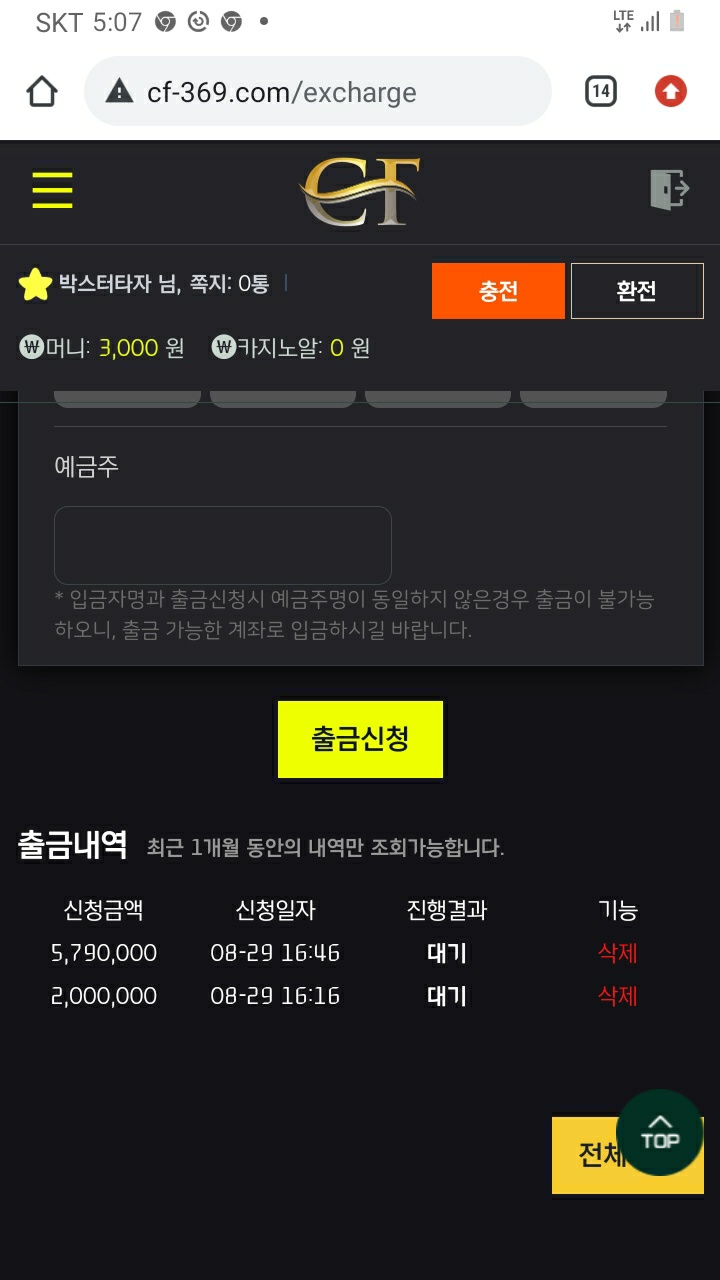Viewport: 720px width, 1280px height.
Task: Open the red browser update icon
Action: (670, 92)
